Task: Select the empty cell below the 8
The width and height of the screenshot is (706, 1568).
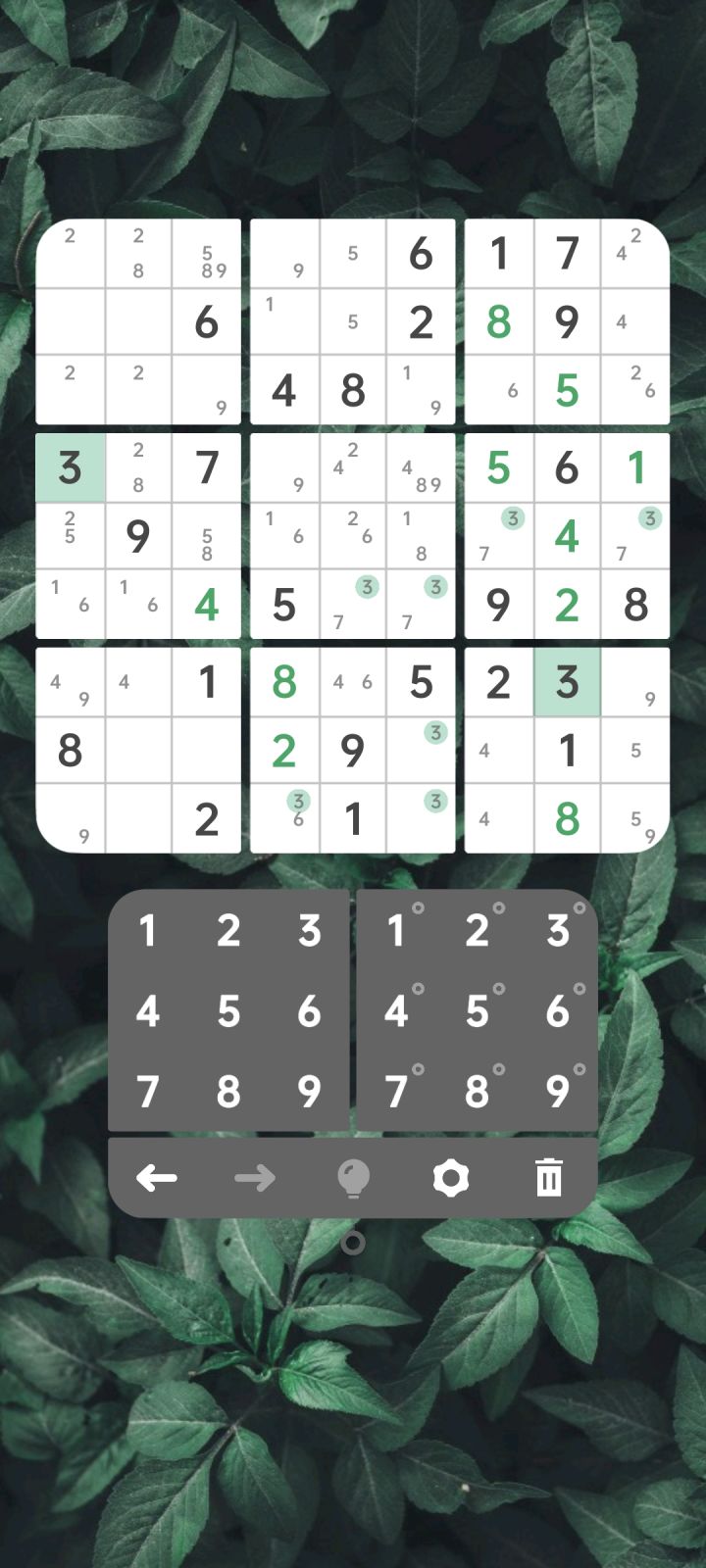Action: [x=70, y=815]
